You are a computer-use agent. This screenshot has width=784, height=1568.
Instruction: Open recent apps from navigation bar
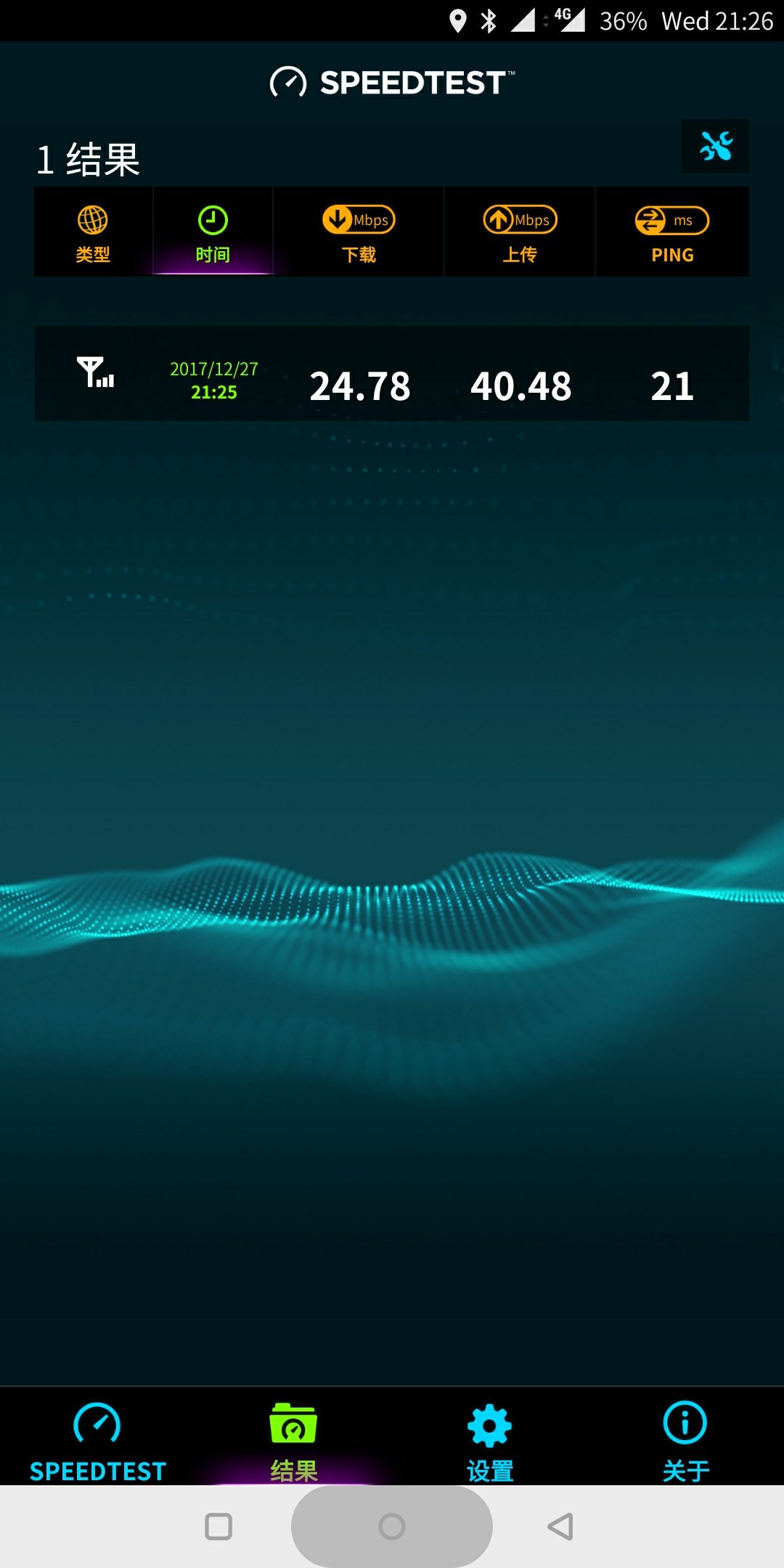tap(219, 1527)
